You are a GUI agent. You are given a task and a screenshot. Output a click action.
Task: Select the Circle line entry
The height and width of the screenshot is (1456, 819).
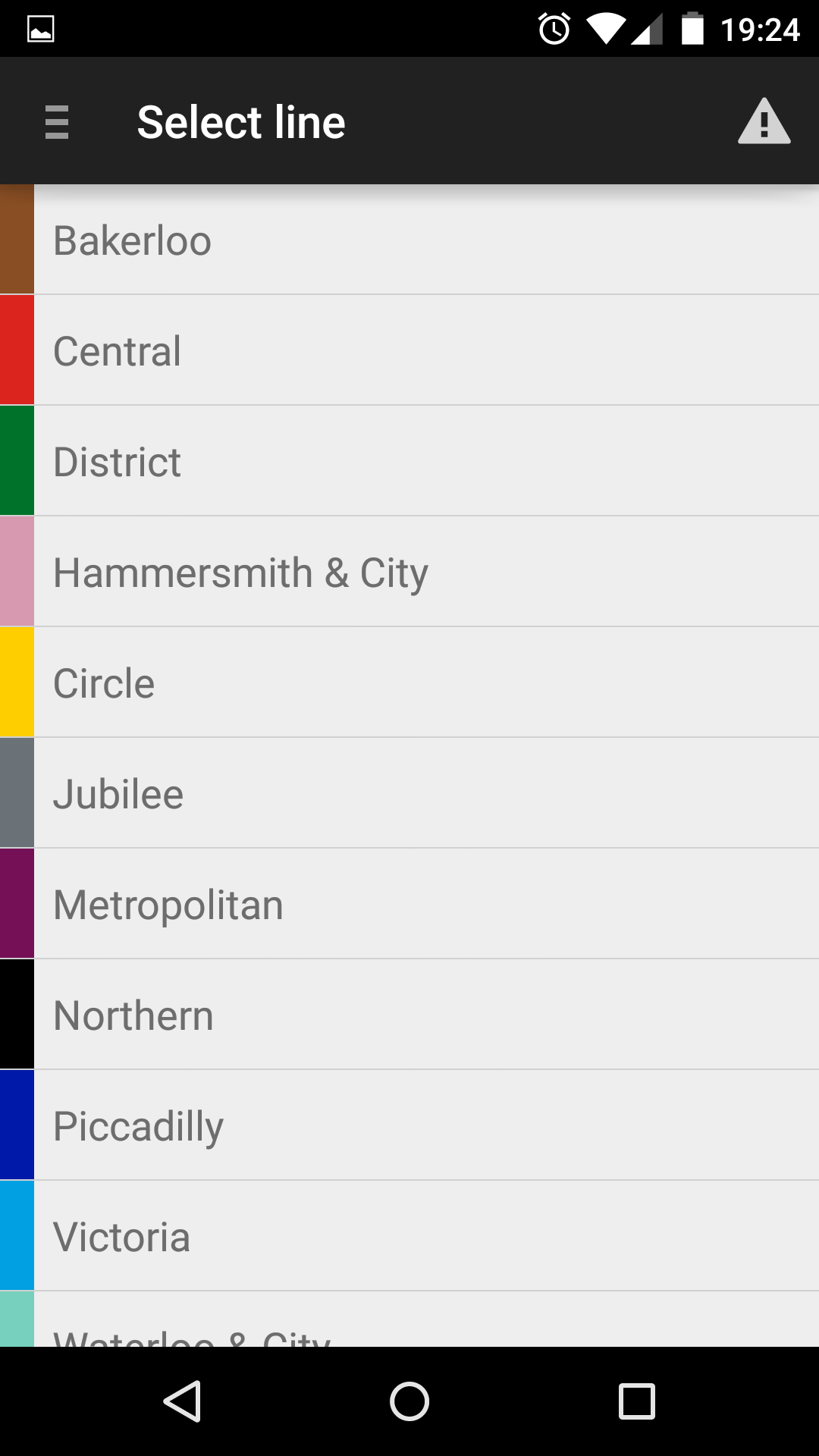[409, 682]
